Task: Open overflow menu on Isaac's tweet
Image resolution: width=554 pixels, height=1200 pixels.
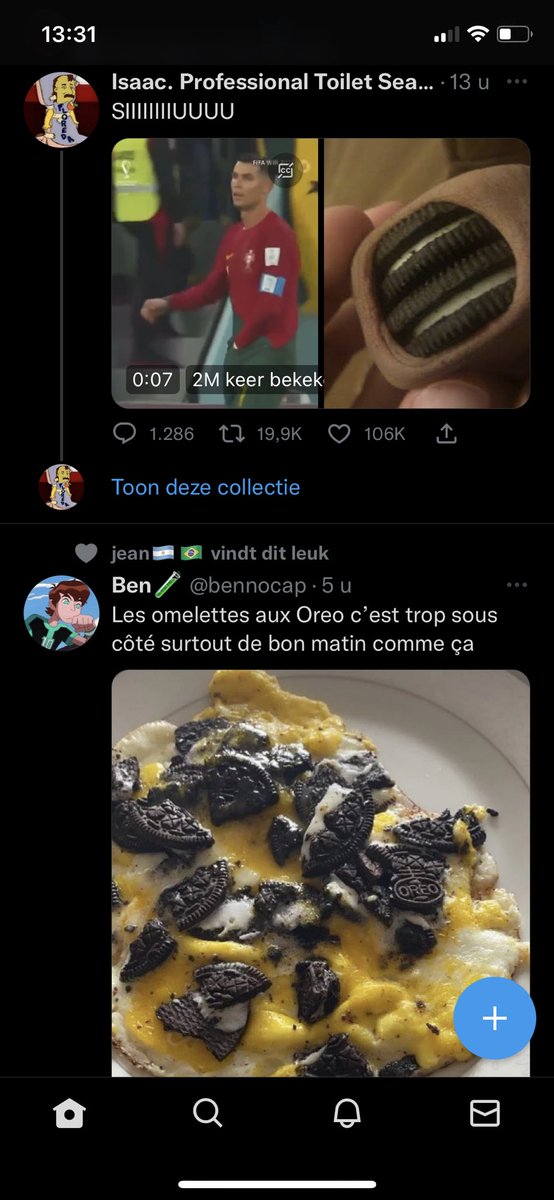Action: 516,82
